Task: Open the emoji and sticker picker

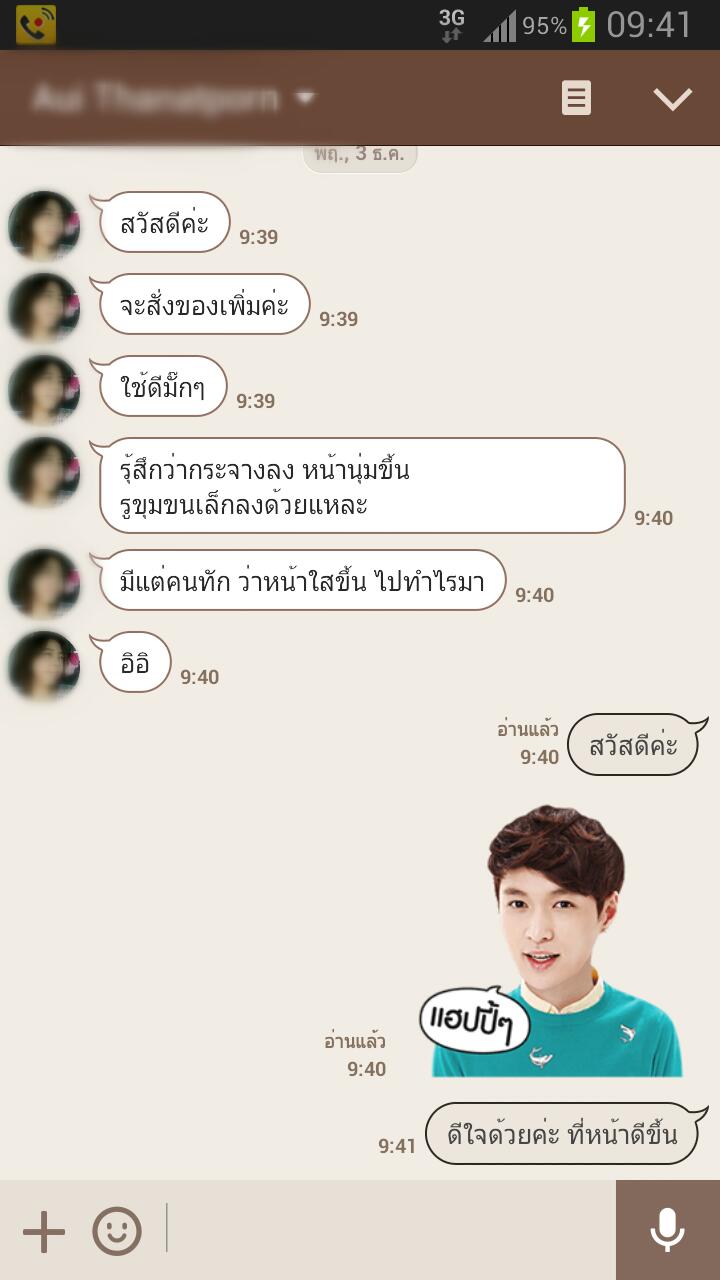Action: tap(117, 1231)
